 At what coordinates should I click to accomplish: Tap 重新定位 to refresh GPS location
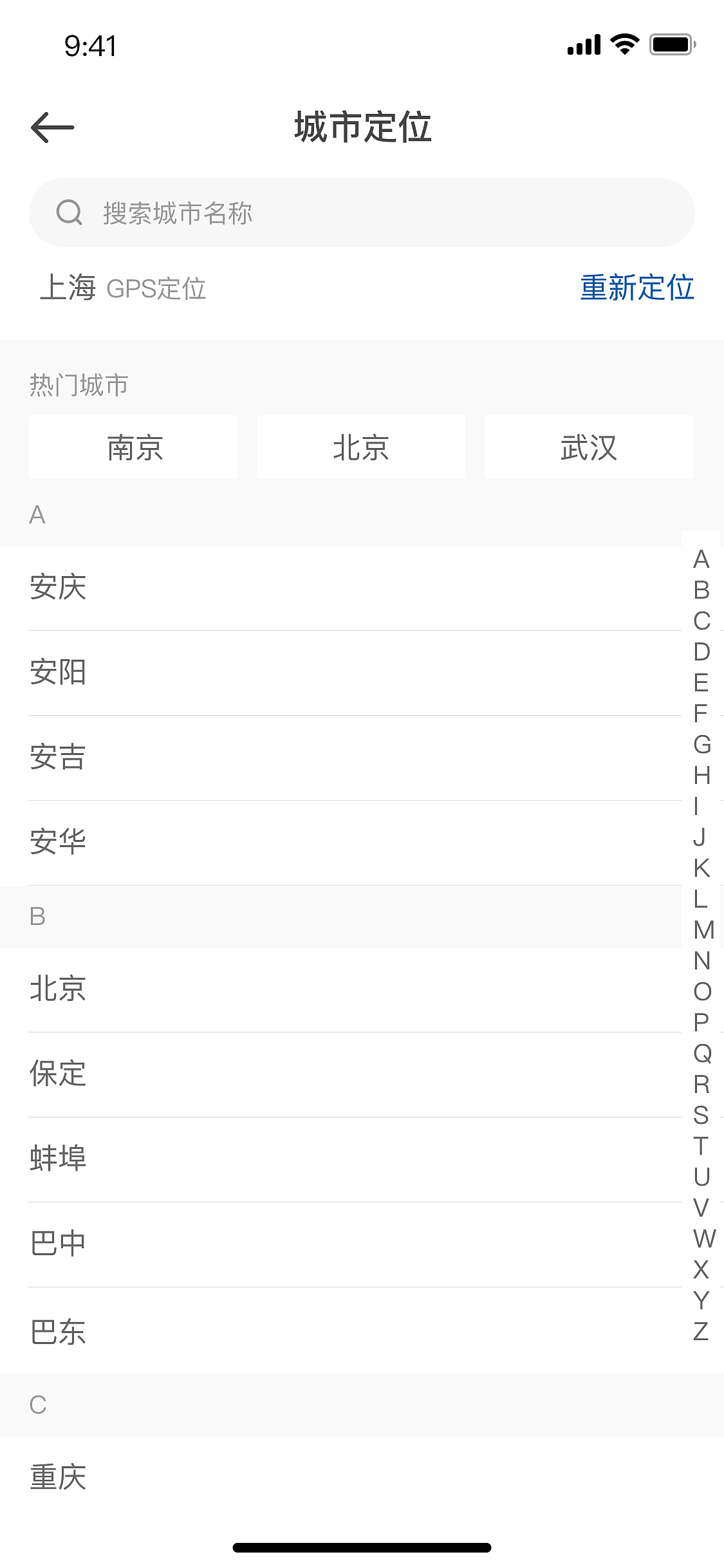636,289
